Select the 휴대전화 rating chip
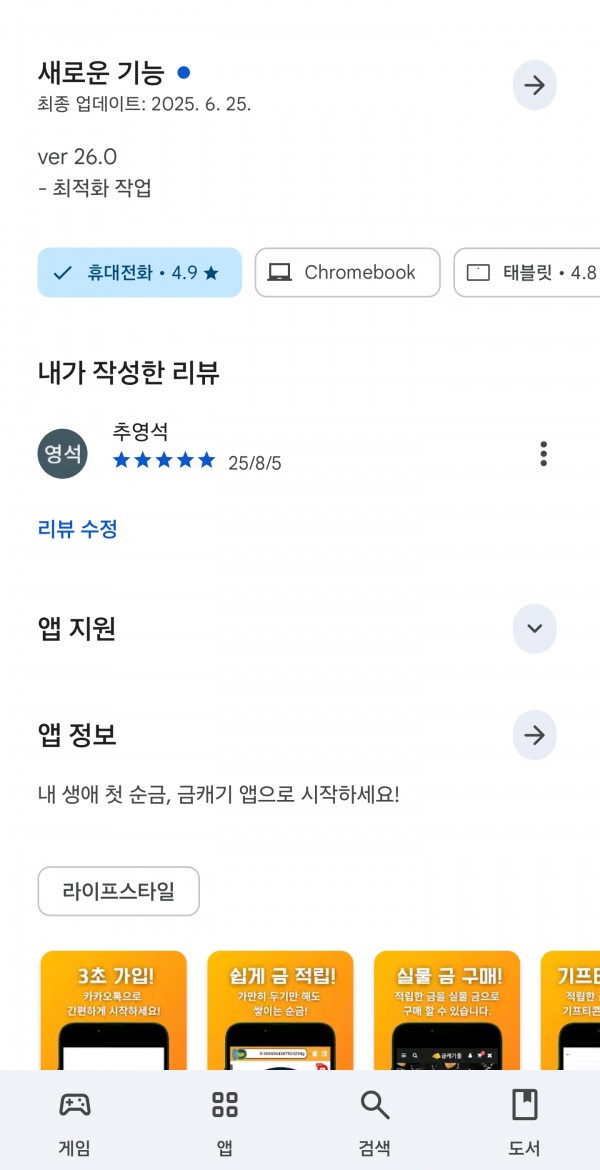 [140, 272]
